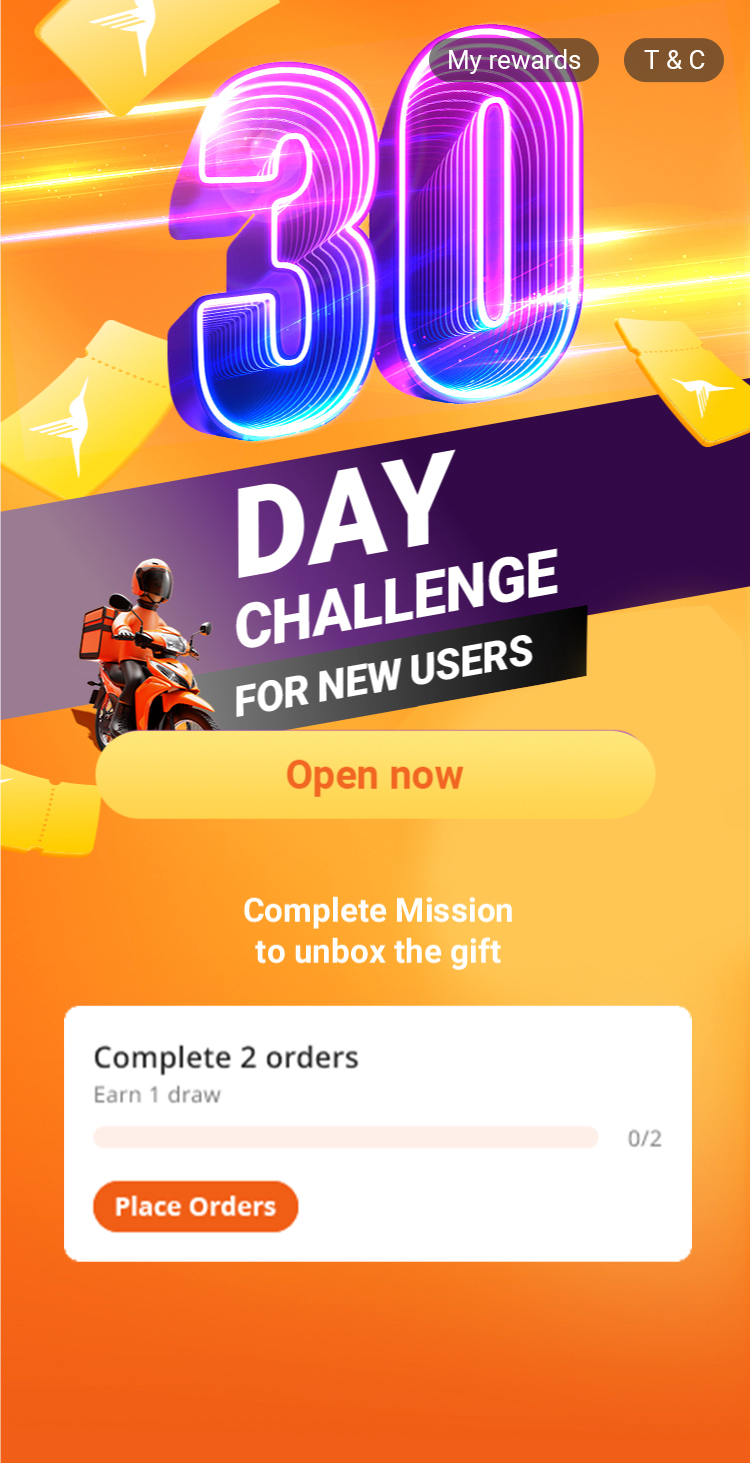View the T & C page
This screenshot has width=750, height=1463.
673,60
